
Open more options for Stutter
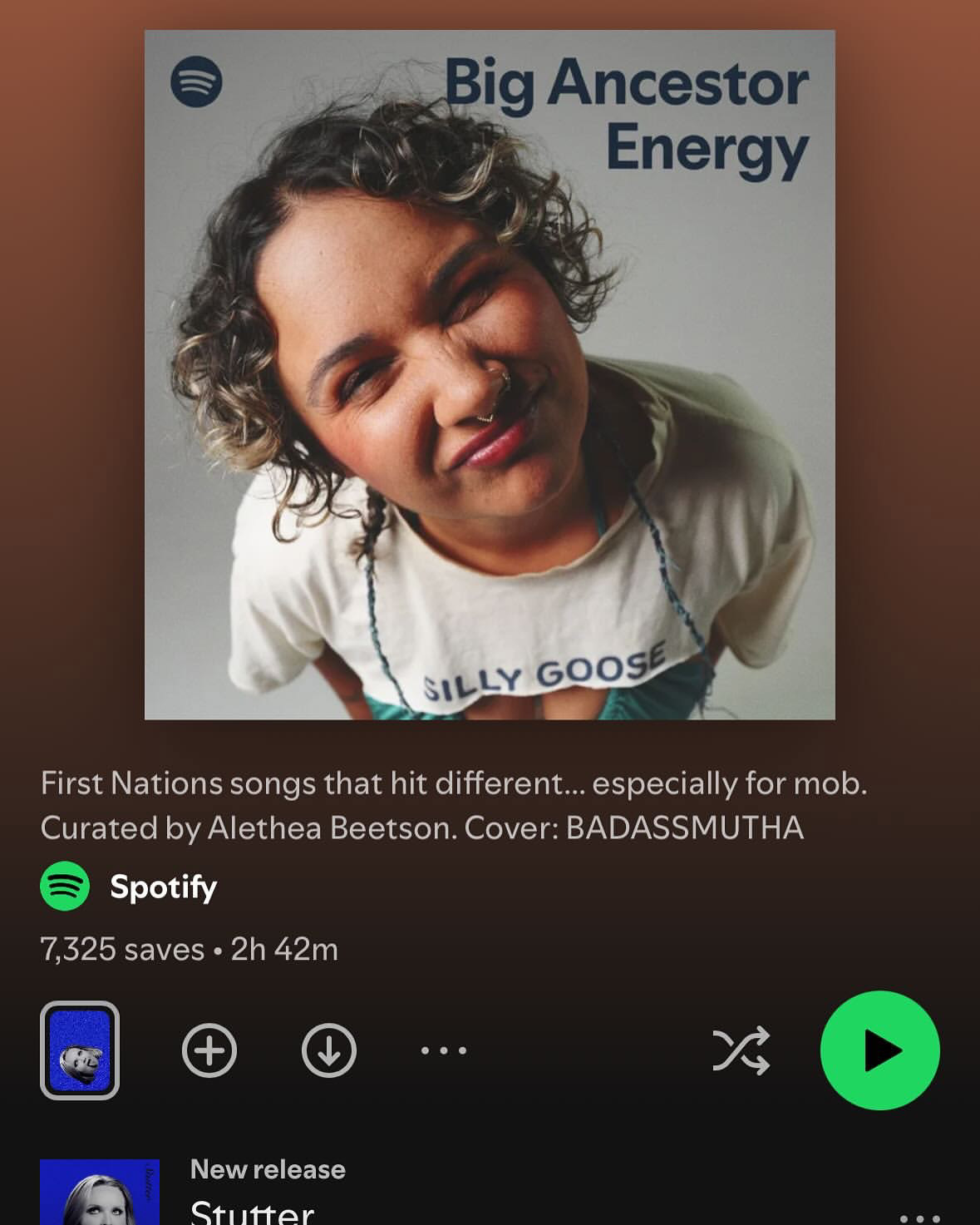pos(919,1218)
